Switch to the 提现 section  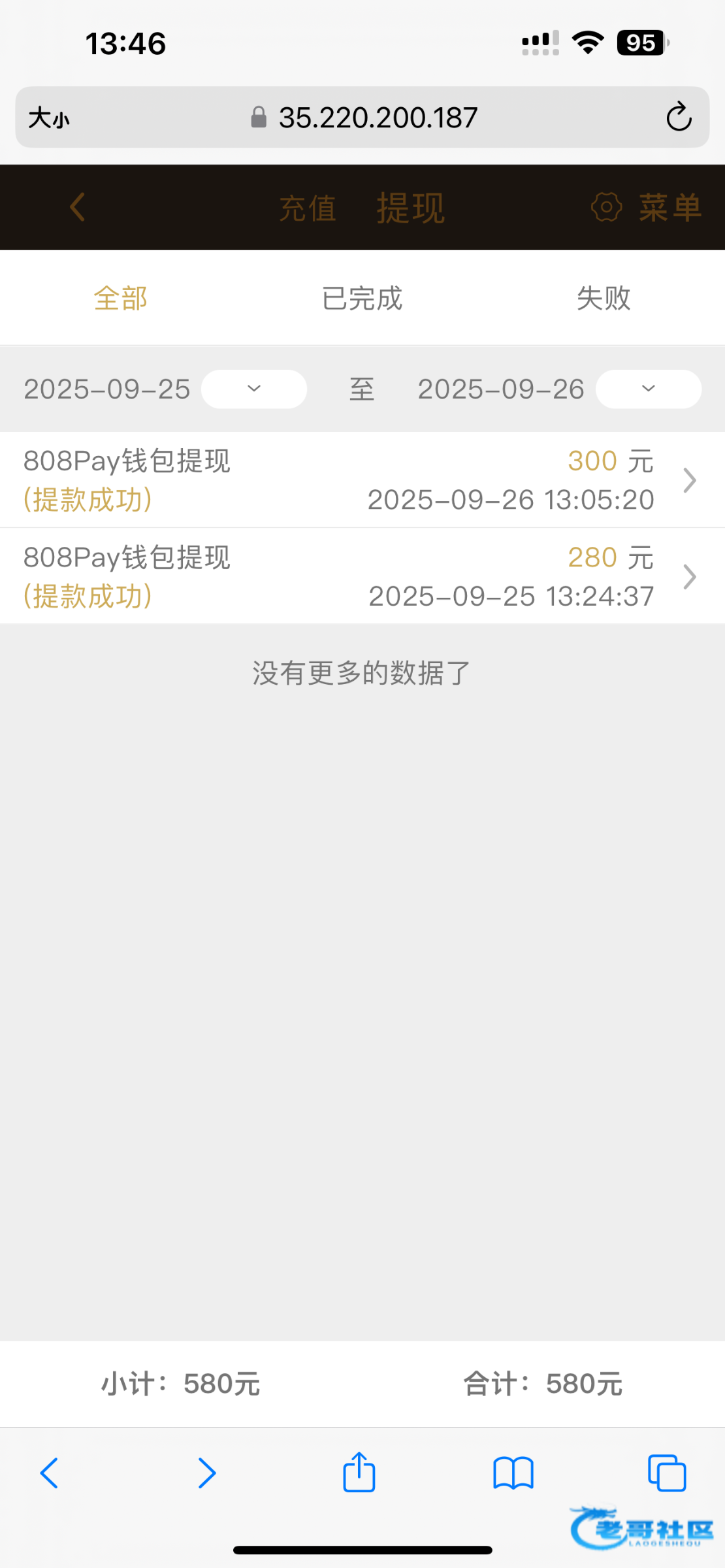[x=410, y=209]
